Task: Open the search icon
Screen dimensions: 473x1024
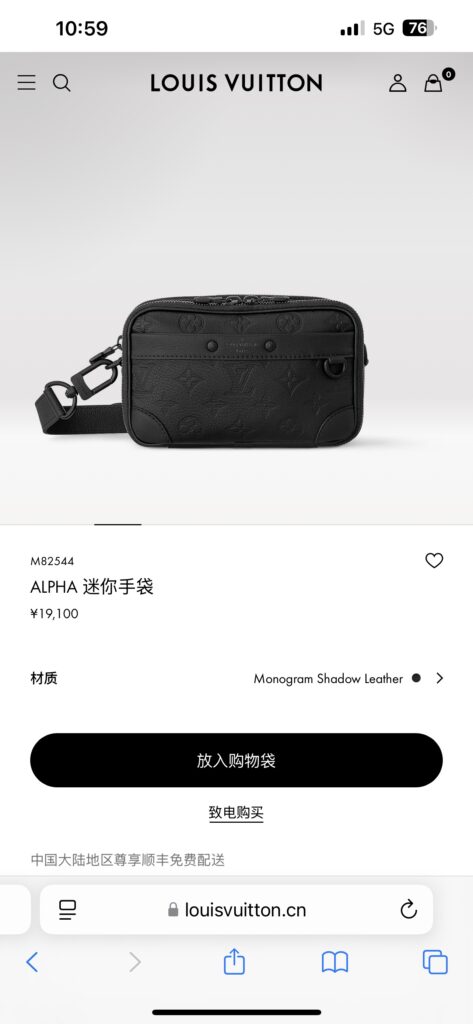Action: click(x=61, y=83)
